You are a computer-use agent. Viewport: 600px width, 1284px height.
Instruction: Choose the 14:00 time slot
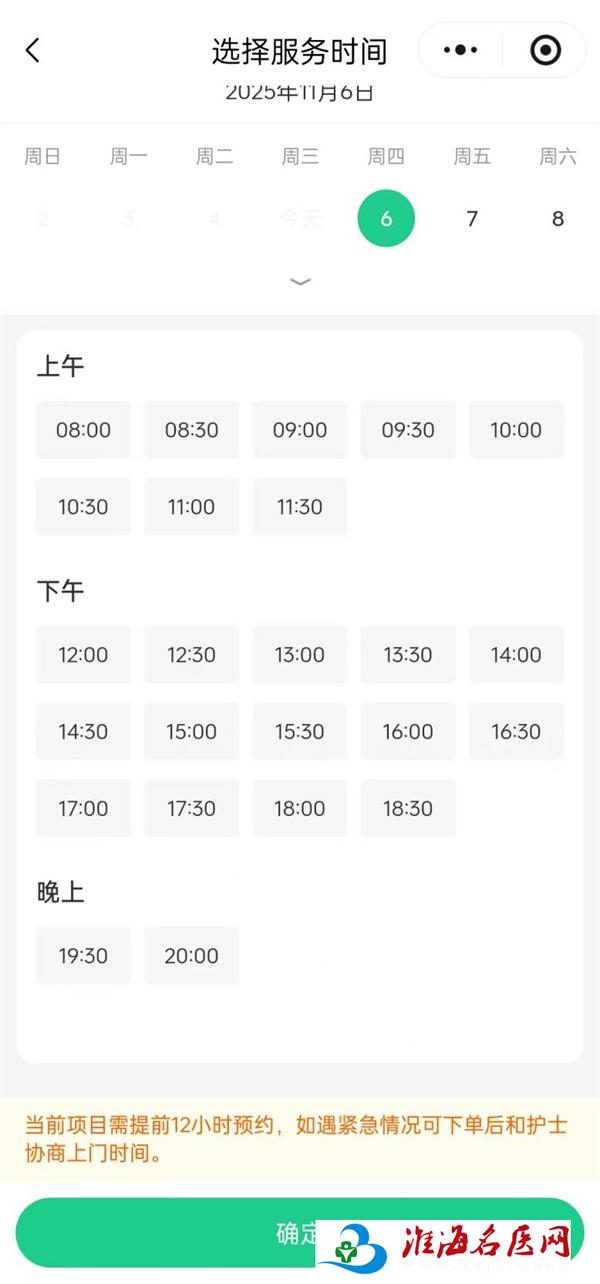click(x=516, y=655)
